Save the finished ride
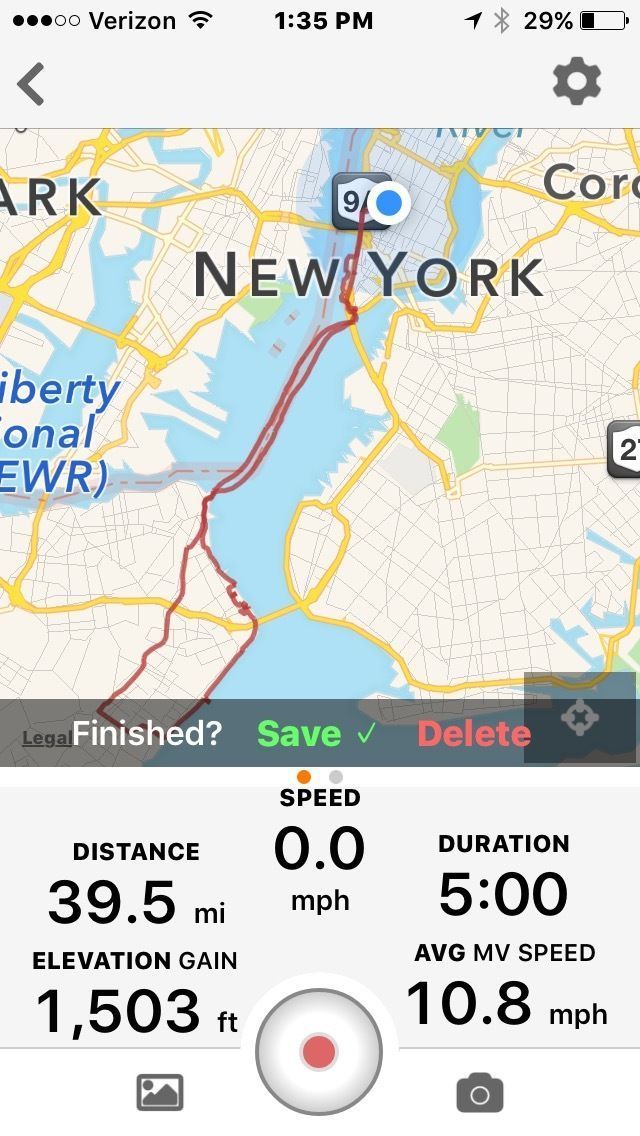 coord(315,734)
